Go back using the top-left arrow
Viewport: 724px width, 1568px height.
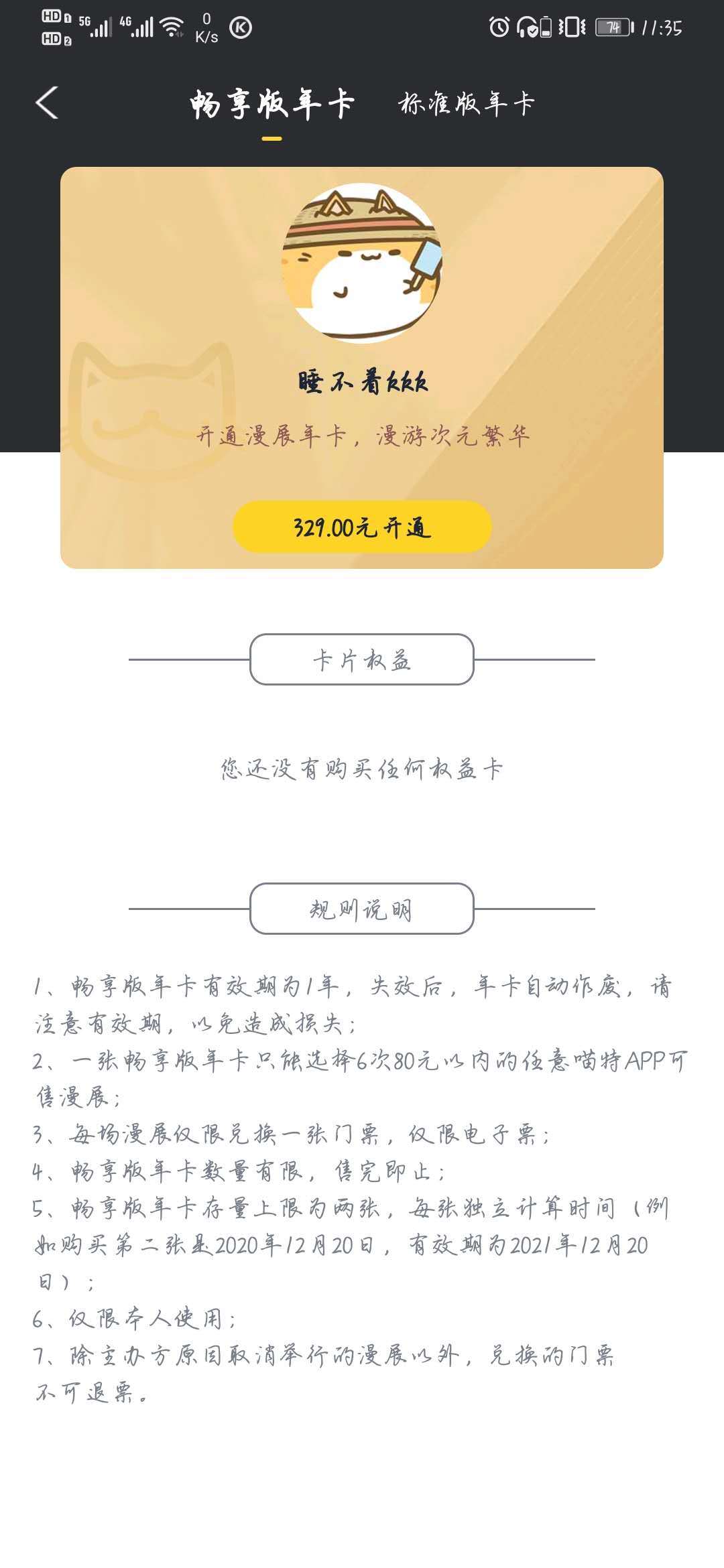[x=47, y=103]
